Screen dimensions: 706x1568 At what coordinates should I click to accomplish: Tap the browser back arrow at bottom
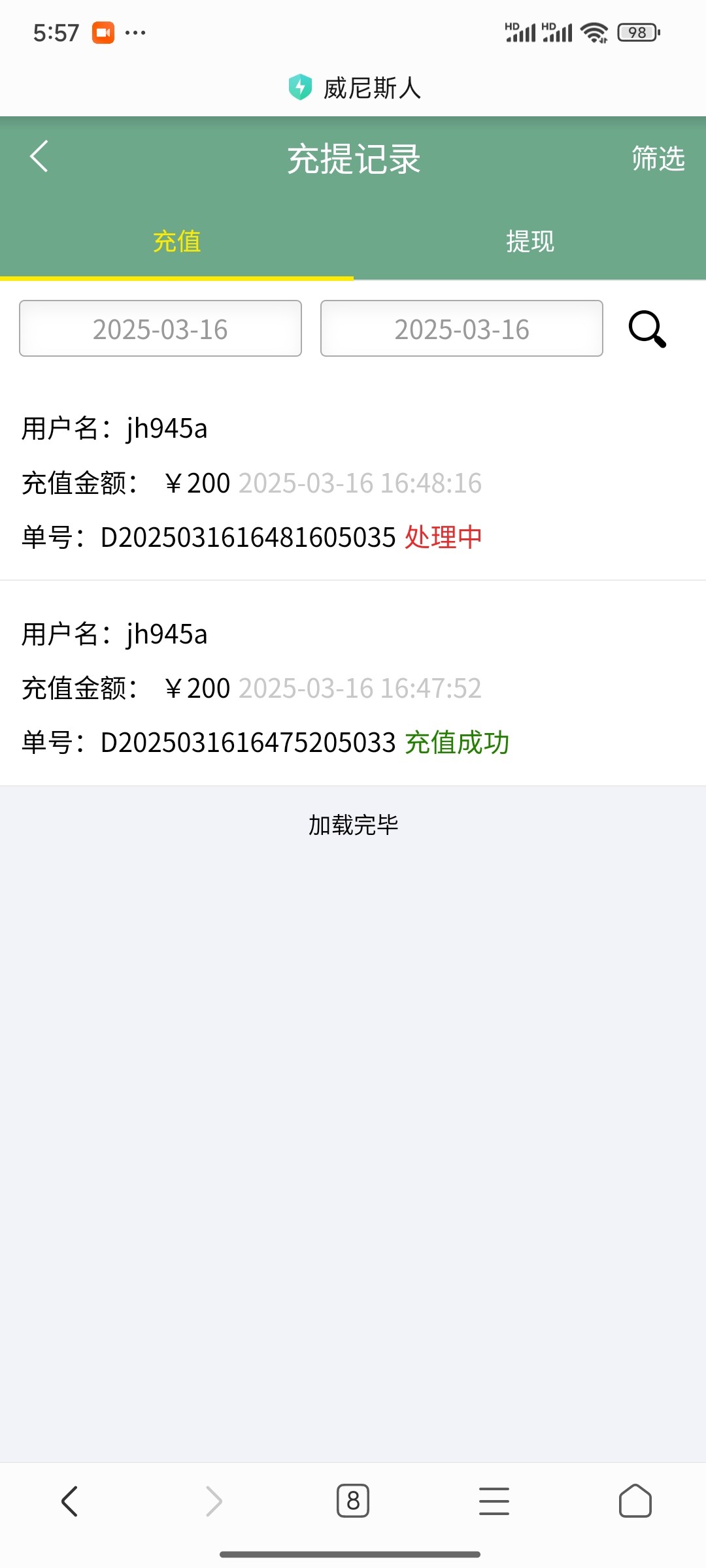click(69, 1501)
